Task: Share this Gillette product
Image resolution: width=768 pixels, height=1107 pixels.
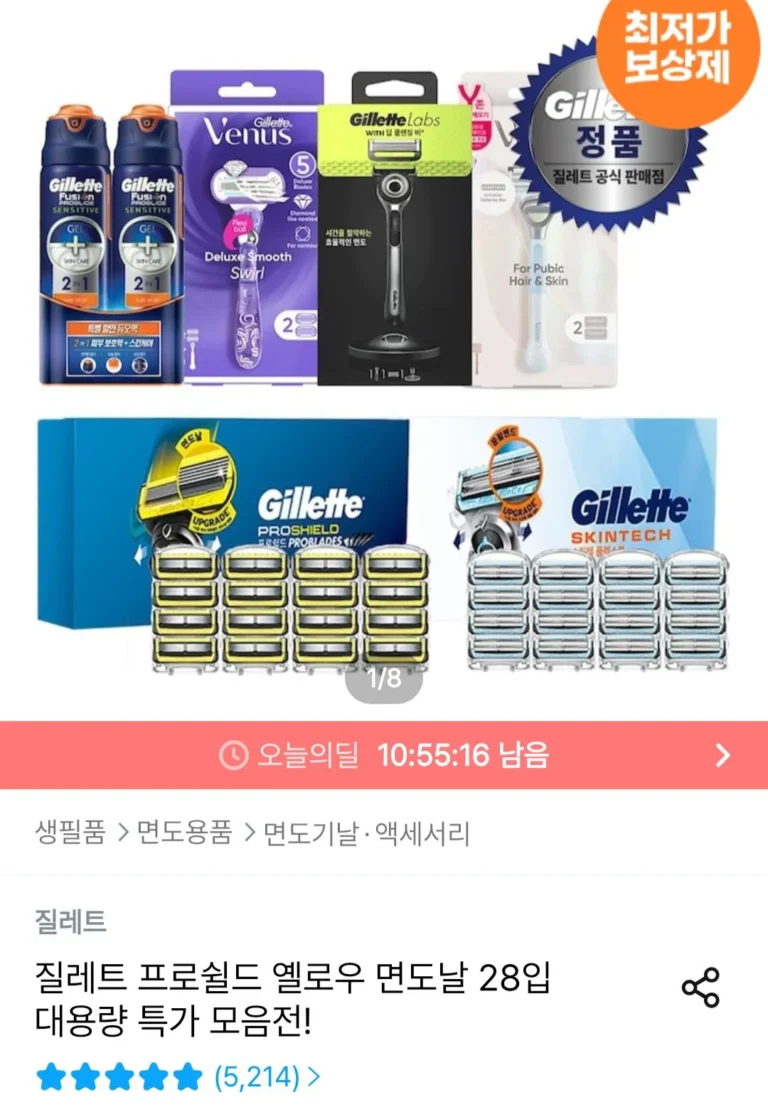Action: (x=700, y=987)
